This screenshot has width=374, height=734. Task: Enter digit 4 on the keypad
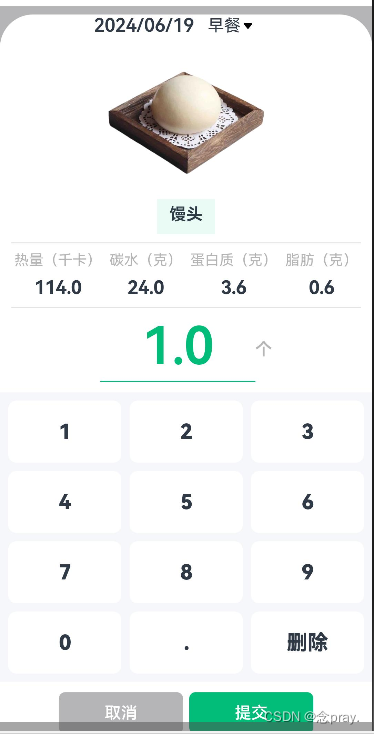(x=65, y=502)
